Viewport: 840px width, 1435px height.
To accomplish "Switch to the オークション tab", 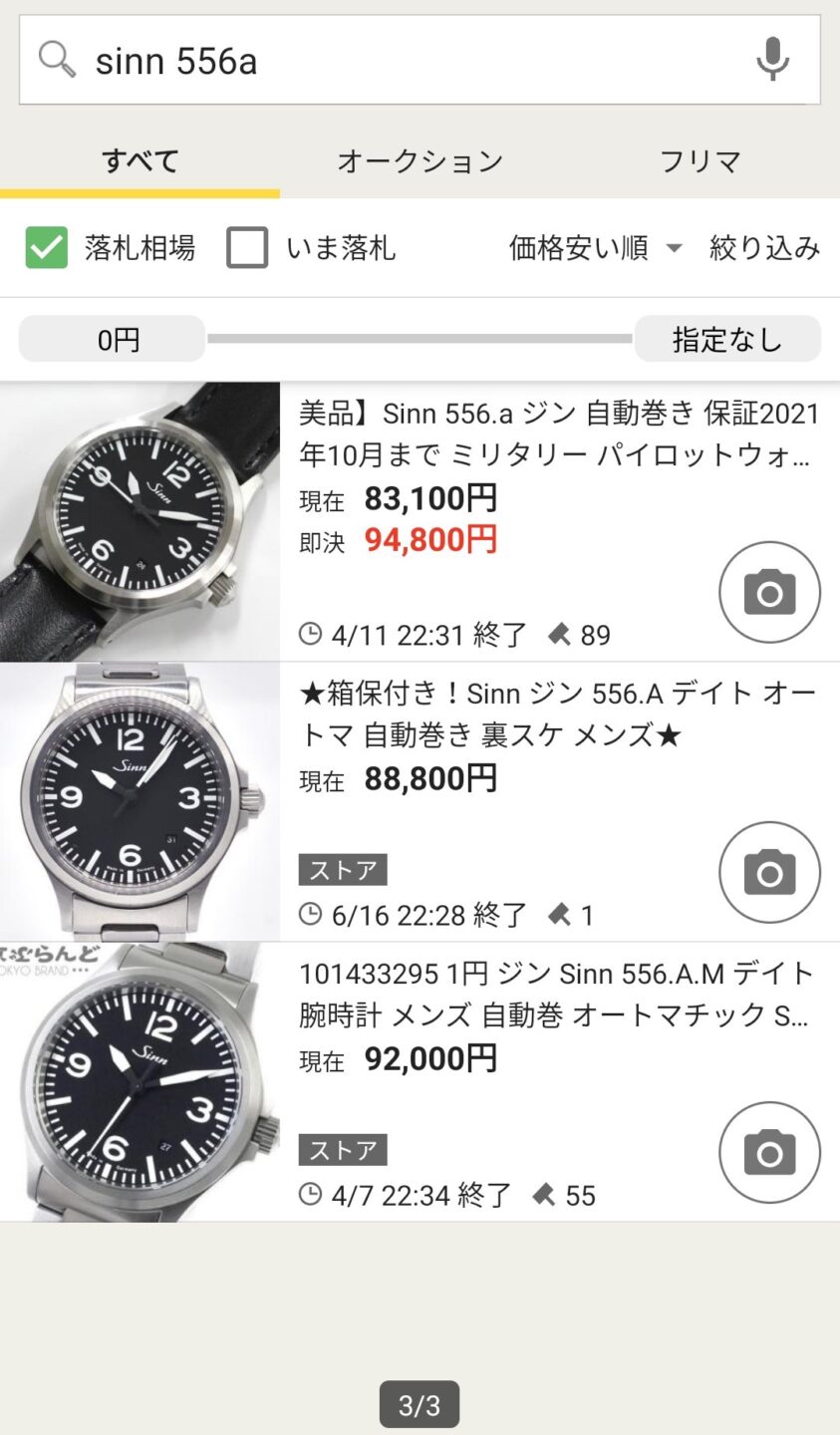I will pos(420,161).
